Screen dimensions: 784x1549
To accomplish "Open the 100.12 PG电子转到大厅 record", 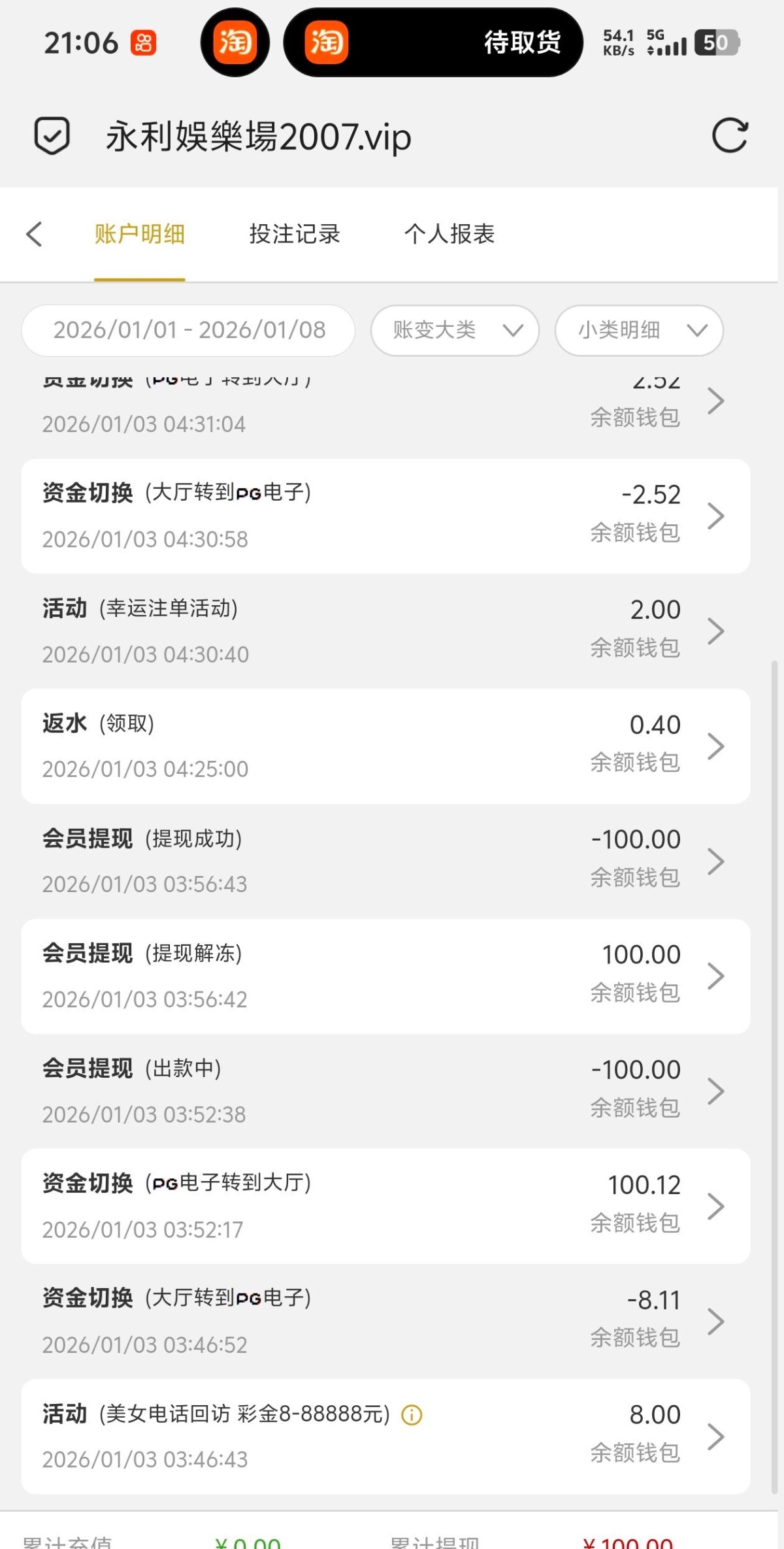I will click(x=385, y=1206).
